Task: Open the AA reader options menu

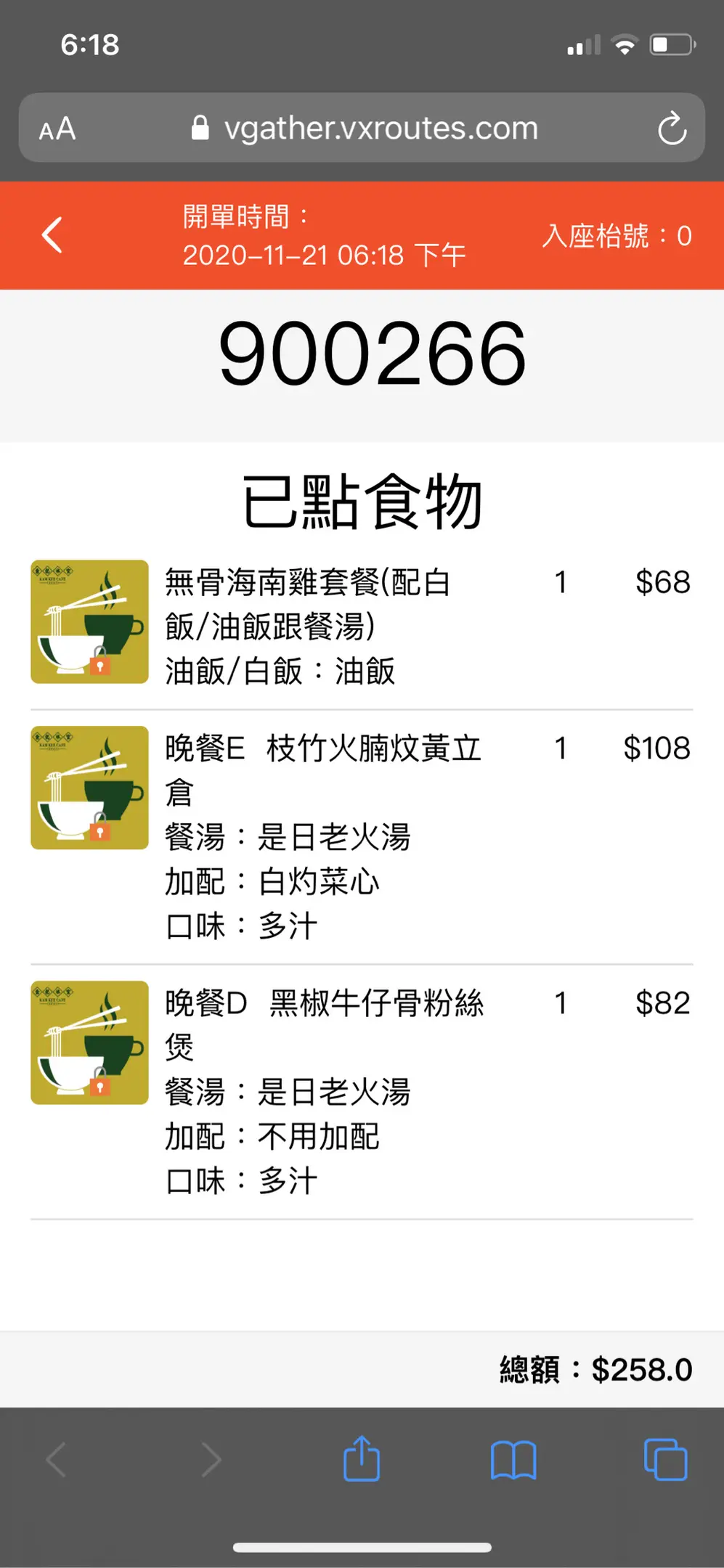Action: click(x=57, y=129)
